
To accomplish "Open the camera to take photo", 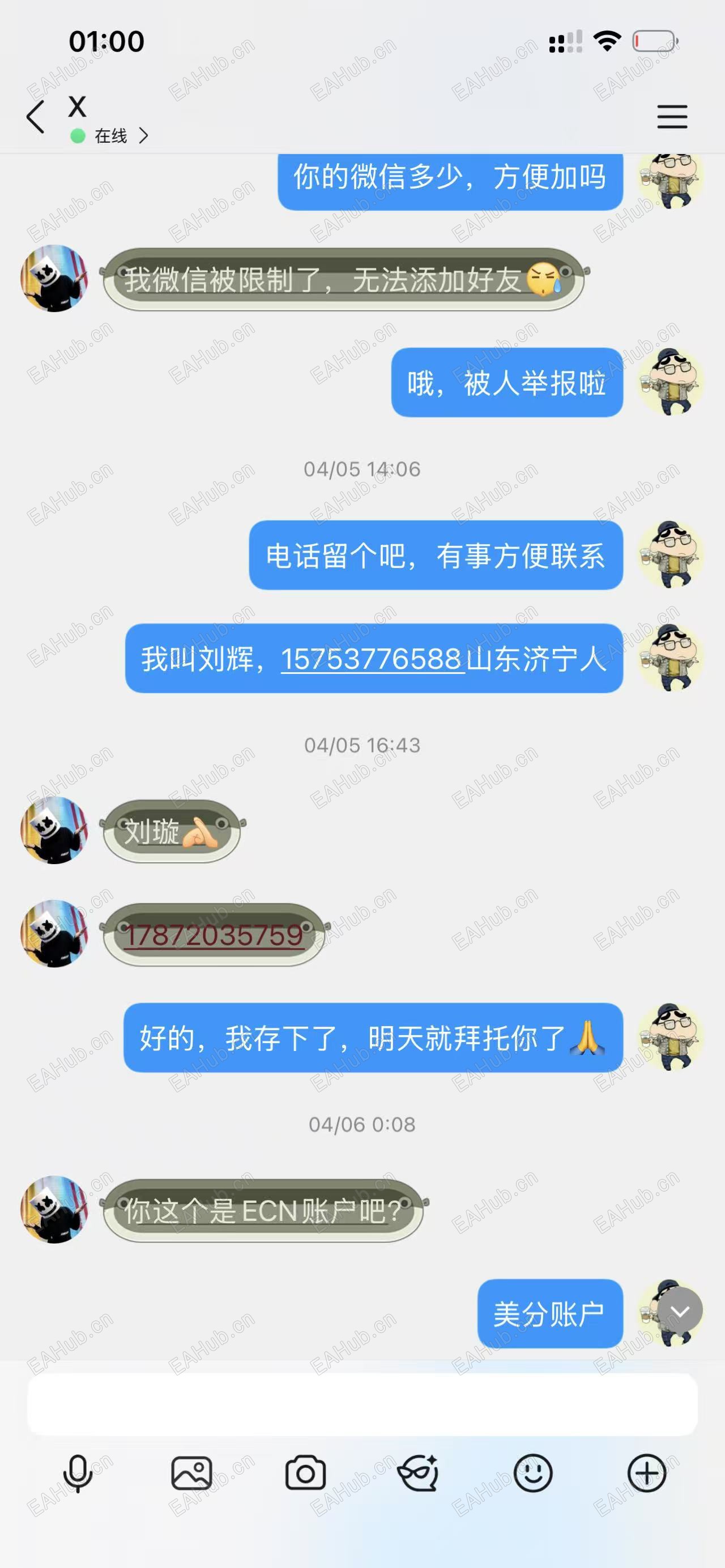I will click(306, 1473).
